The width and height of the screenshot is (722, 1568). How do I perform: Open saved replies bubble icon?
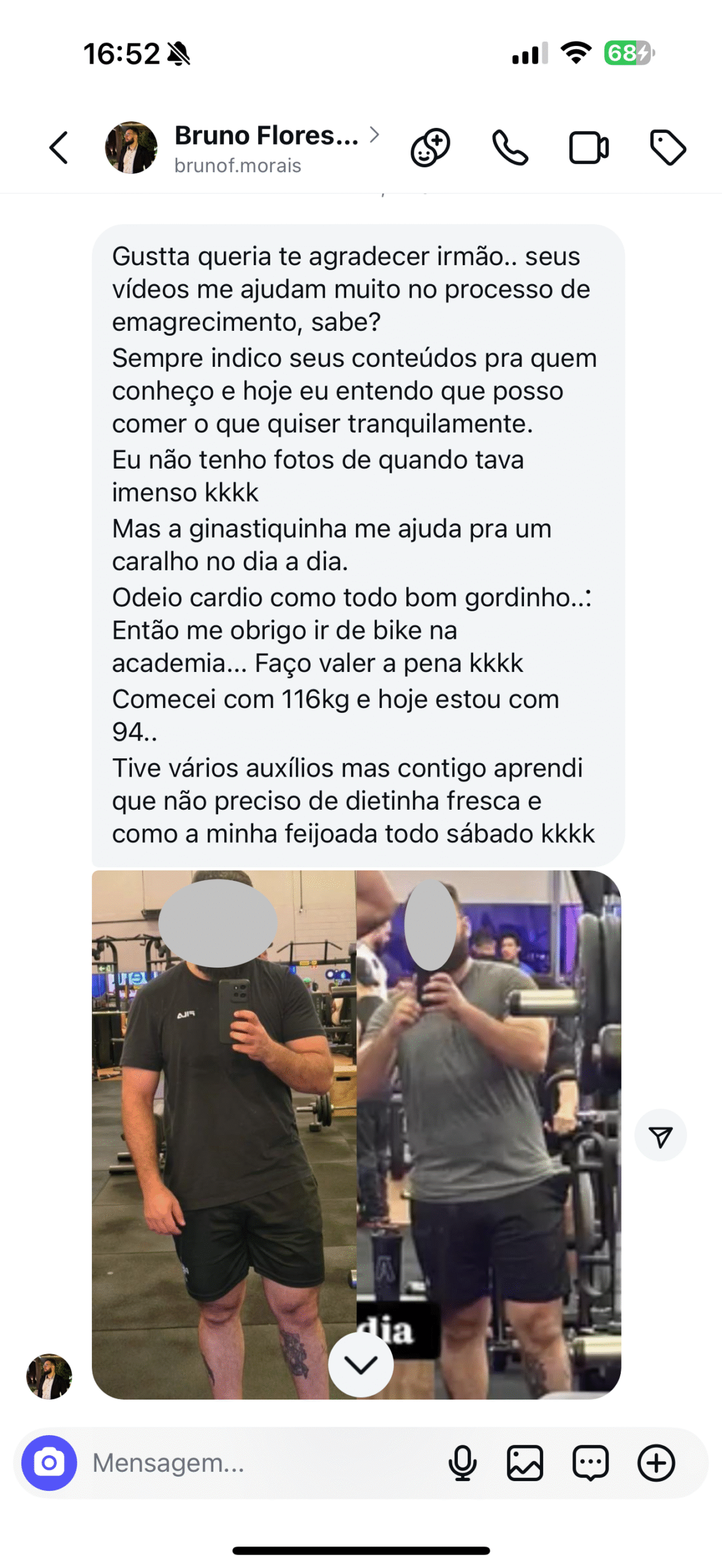[x=590, y=1463]
